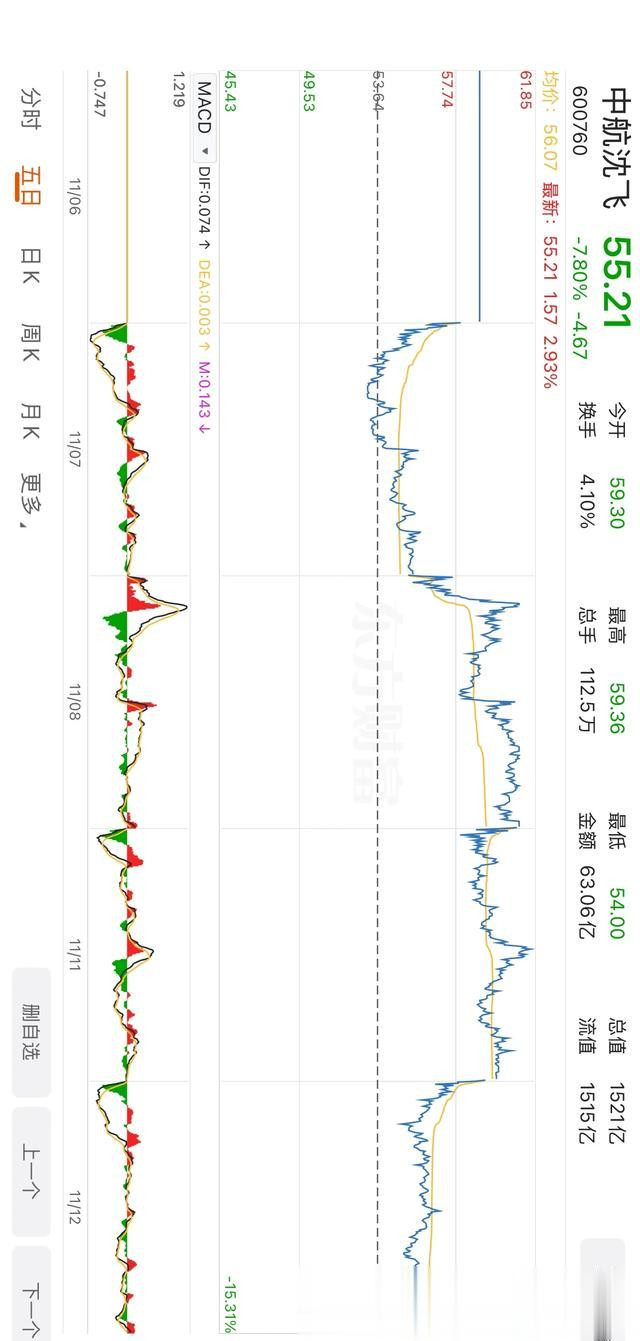Image resolution: width=640 pixels, height=1341 pixels.
Task: Switch to the 分时 chart tab
Action: [30, 108]
